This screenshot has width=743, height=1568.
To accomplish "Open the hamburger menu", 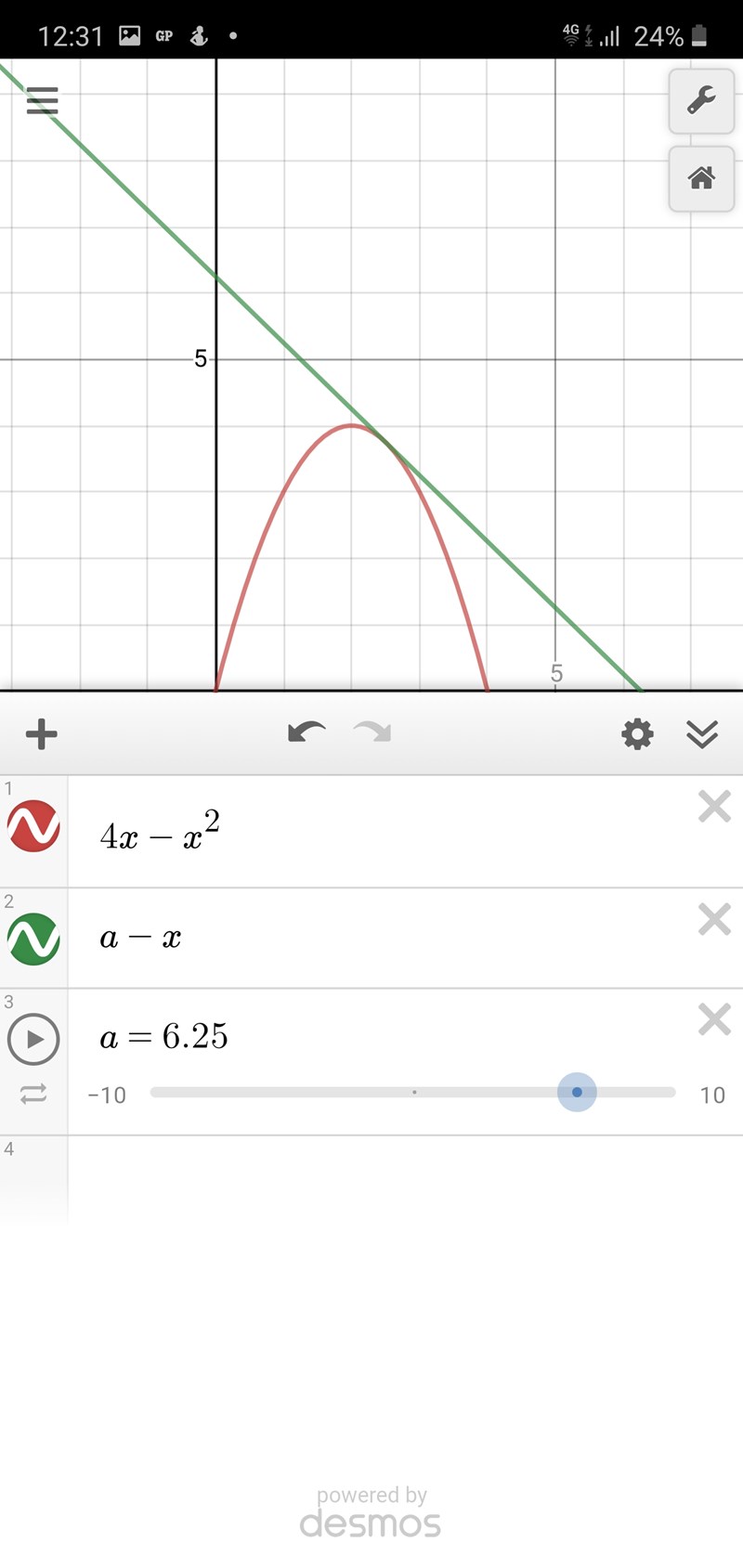I will point(43,100).
